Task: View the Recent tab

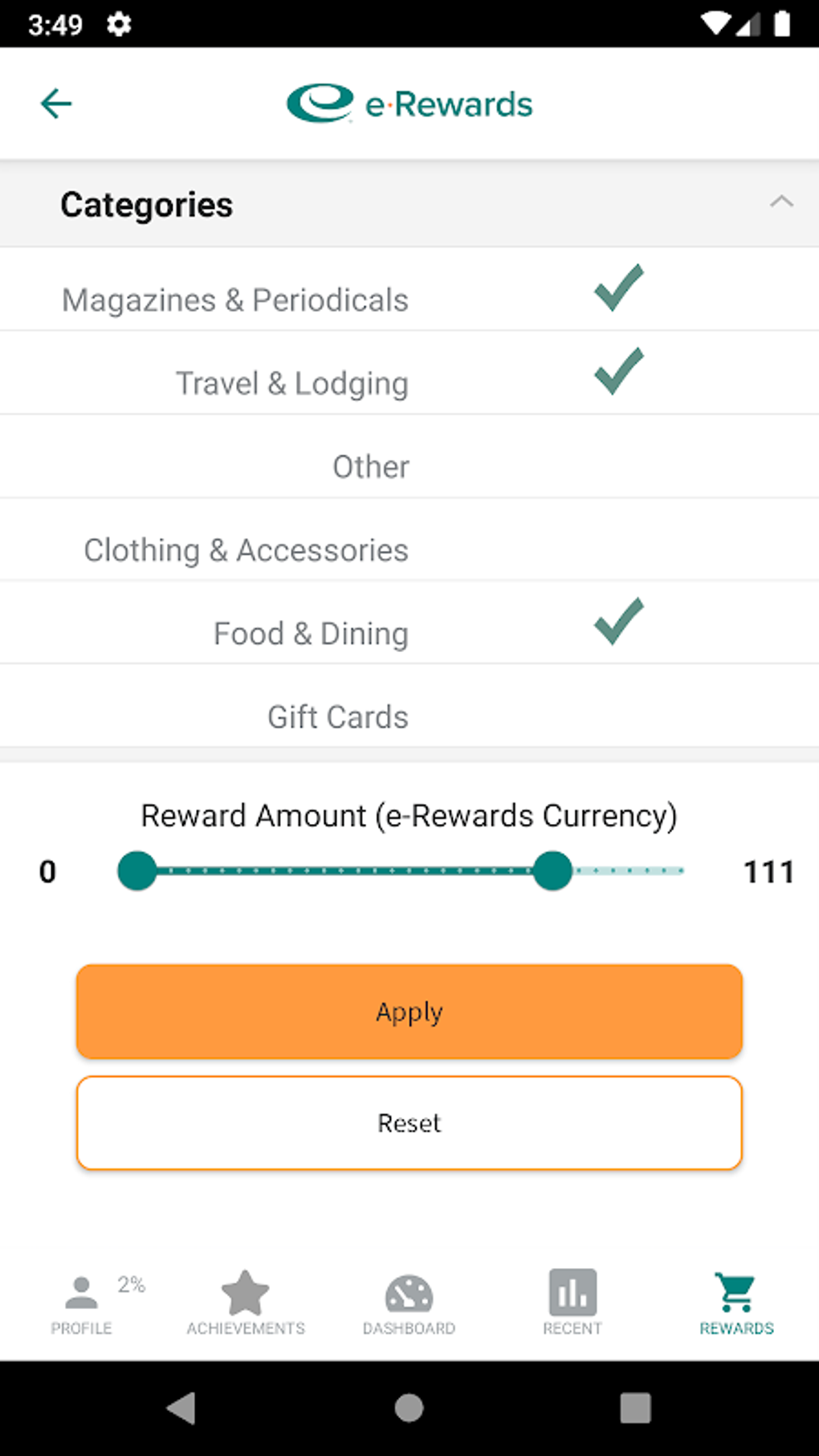Action: (x=572, y=1303)
